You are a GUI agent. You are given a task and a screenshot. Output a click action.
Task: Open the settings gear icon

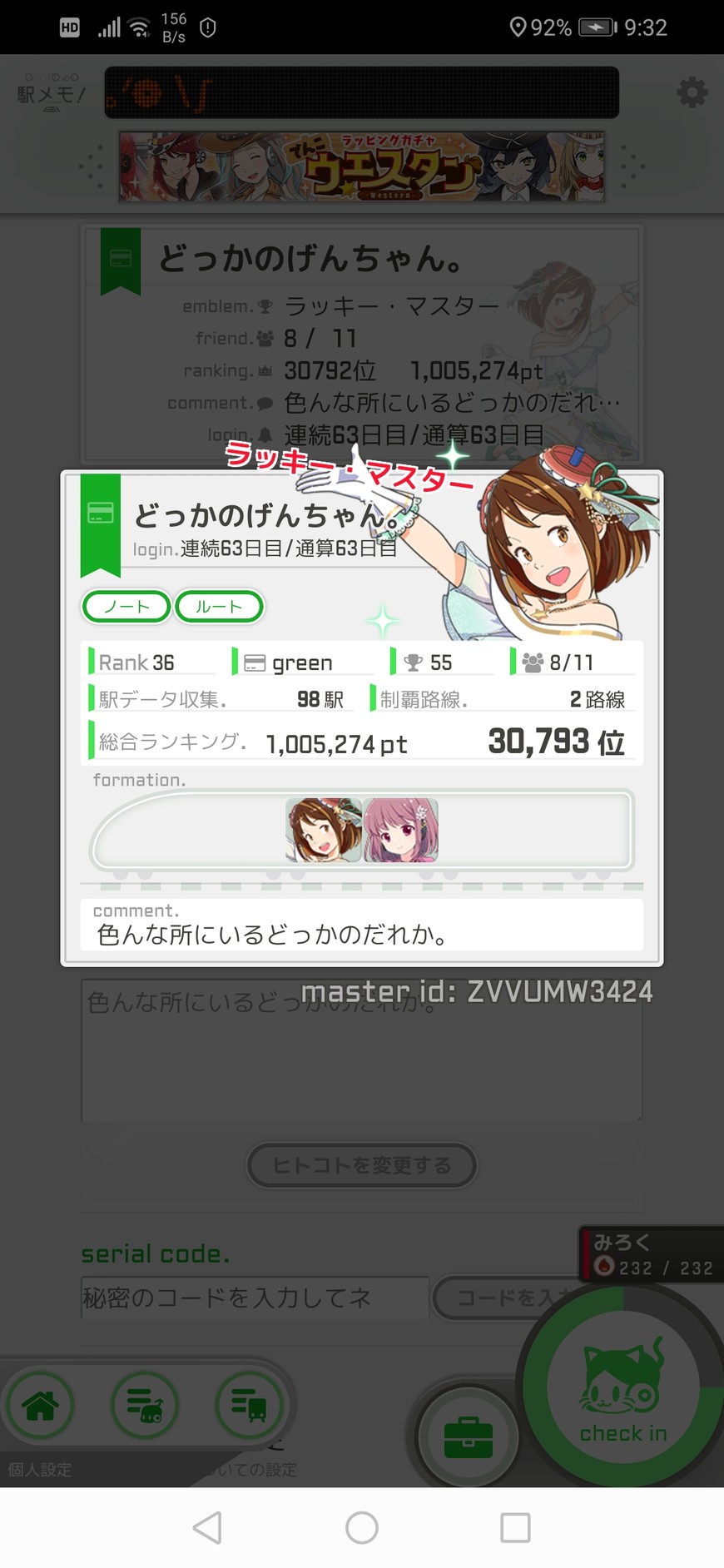(692, 92)
